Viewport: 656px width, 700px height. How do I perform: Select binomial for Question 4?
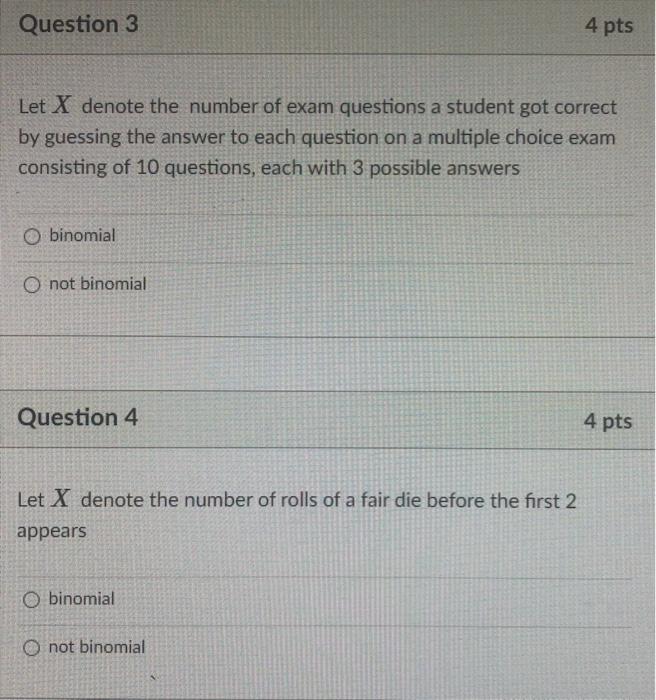click(34, 599)
